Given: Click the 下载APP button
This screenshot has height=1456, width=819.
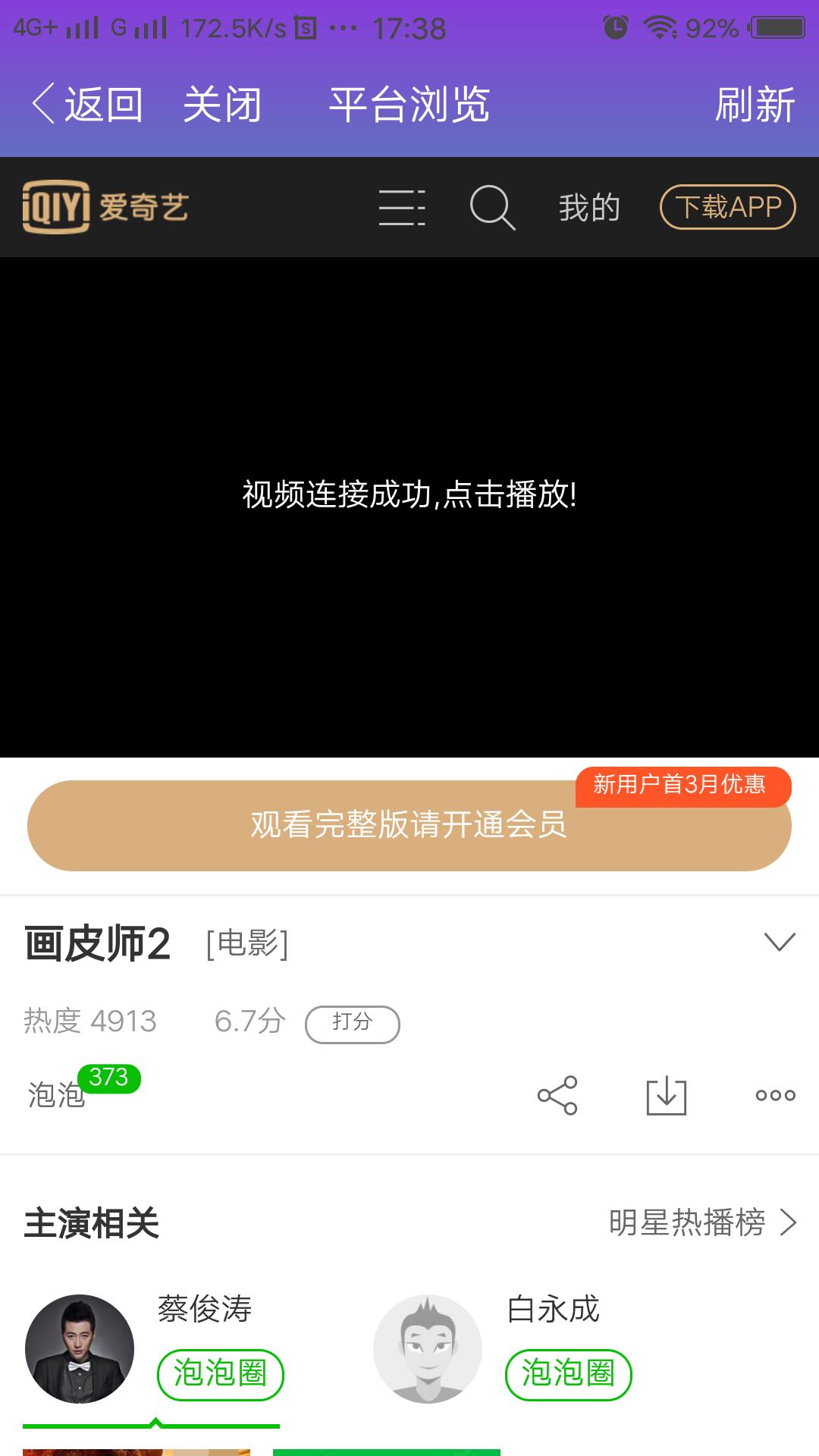Looking at the screenshot, I should (x=727, y=206).
